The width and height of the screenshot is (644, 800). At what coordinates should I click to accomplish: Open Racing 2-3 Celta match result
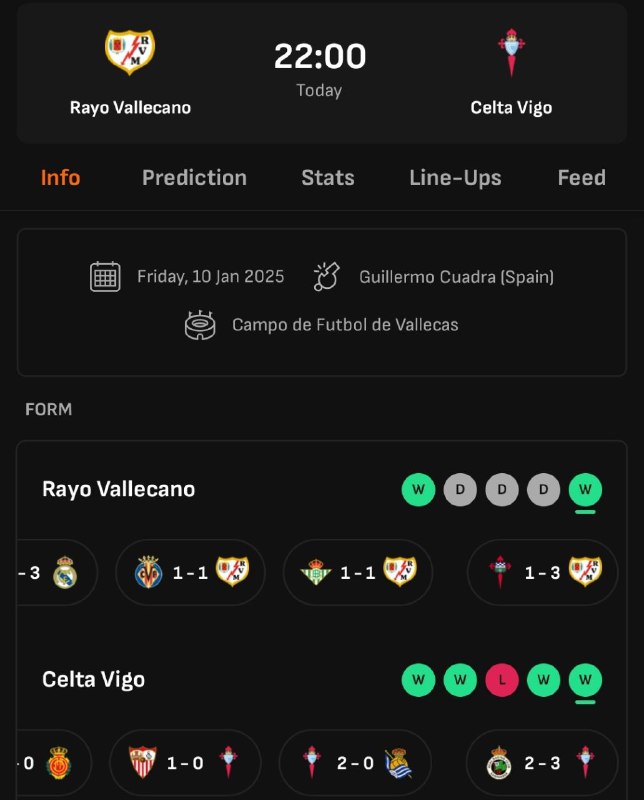pos(541,763)
